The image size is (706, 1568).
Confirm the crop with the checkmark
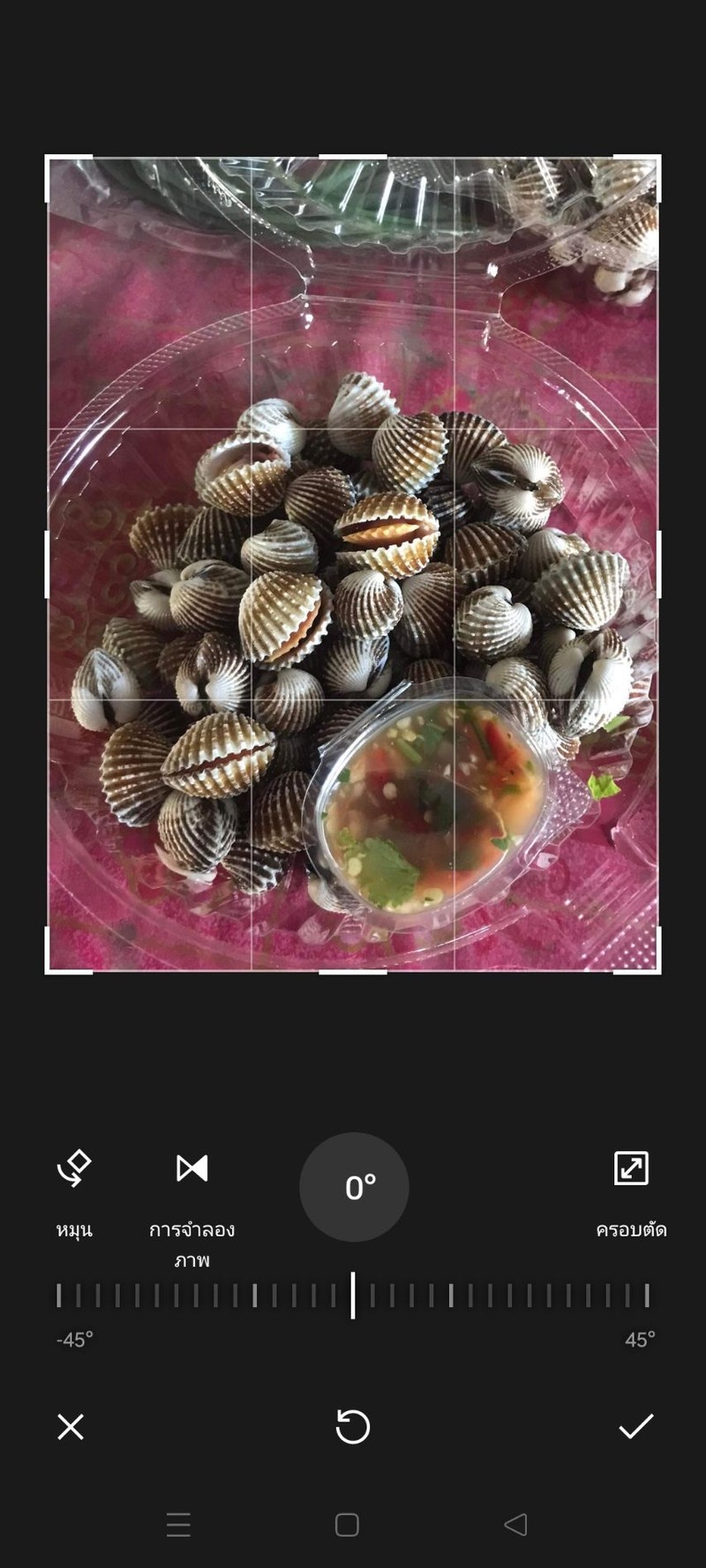(635, 1427)
